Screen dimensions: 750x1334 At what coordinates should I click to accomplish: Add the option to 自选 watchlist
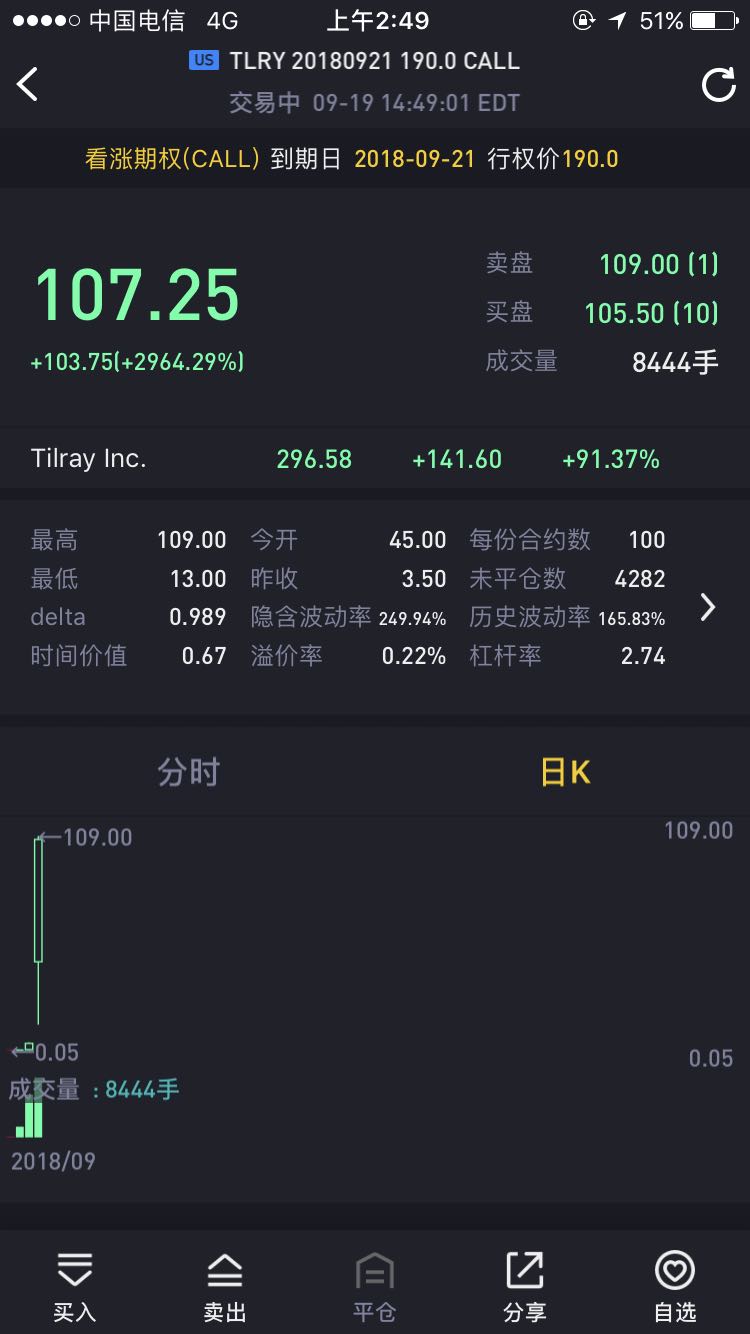(675, 1285)
